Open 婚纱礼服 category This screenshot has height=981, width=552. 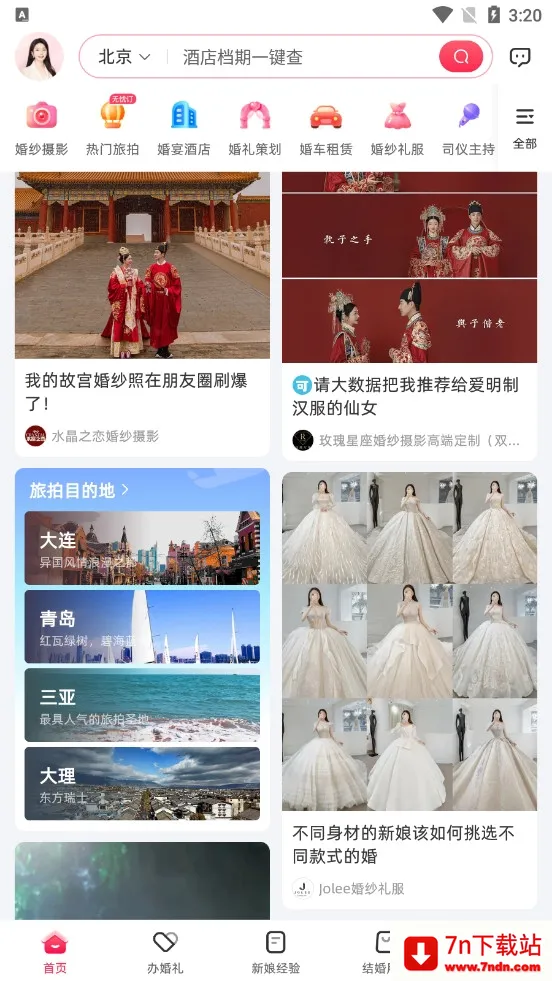397,128
